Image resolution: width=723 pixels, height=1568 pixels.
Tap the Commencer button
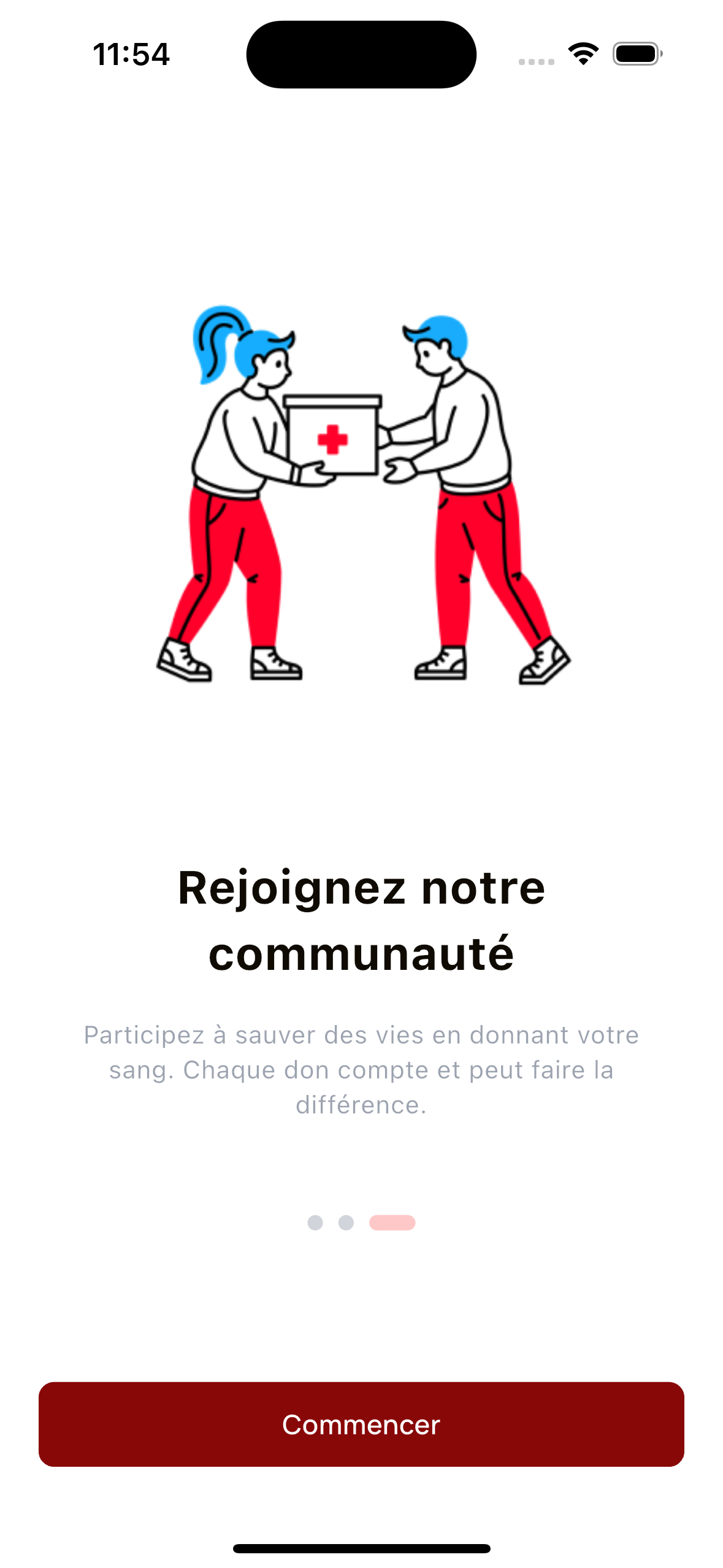tap(361, 1424)
